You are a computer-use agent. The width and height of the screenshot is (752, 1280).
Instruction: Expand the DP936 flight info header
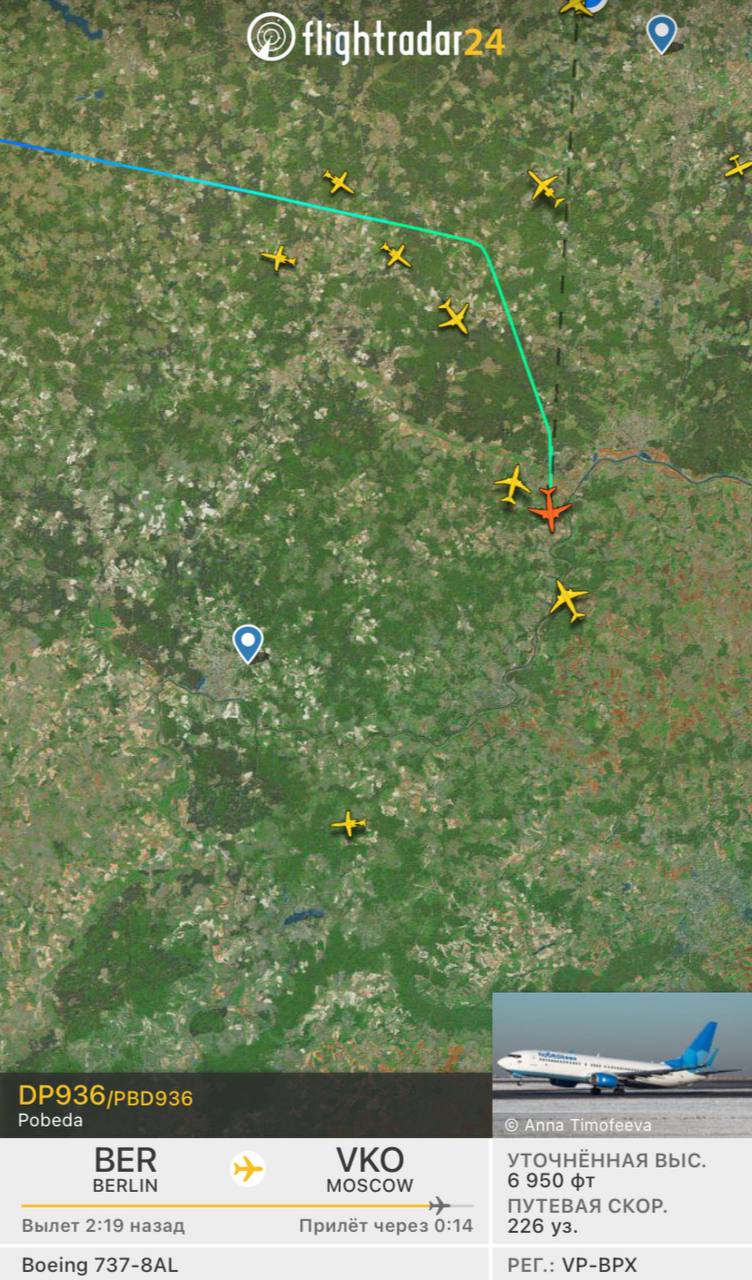(x=245, y=1105)
